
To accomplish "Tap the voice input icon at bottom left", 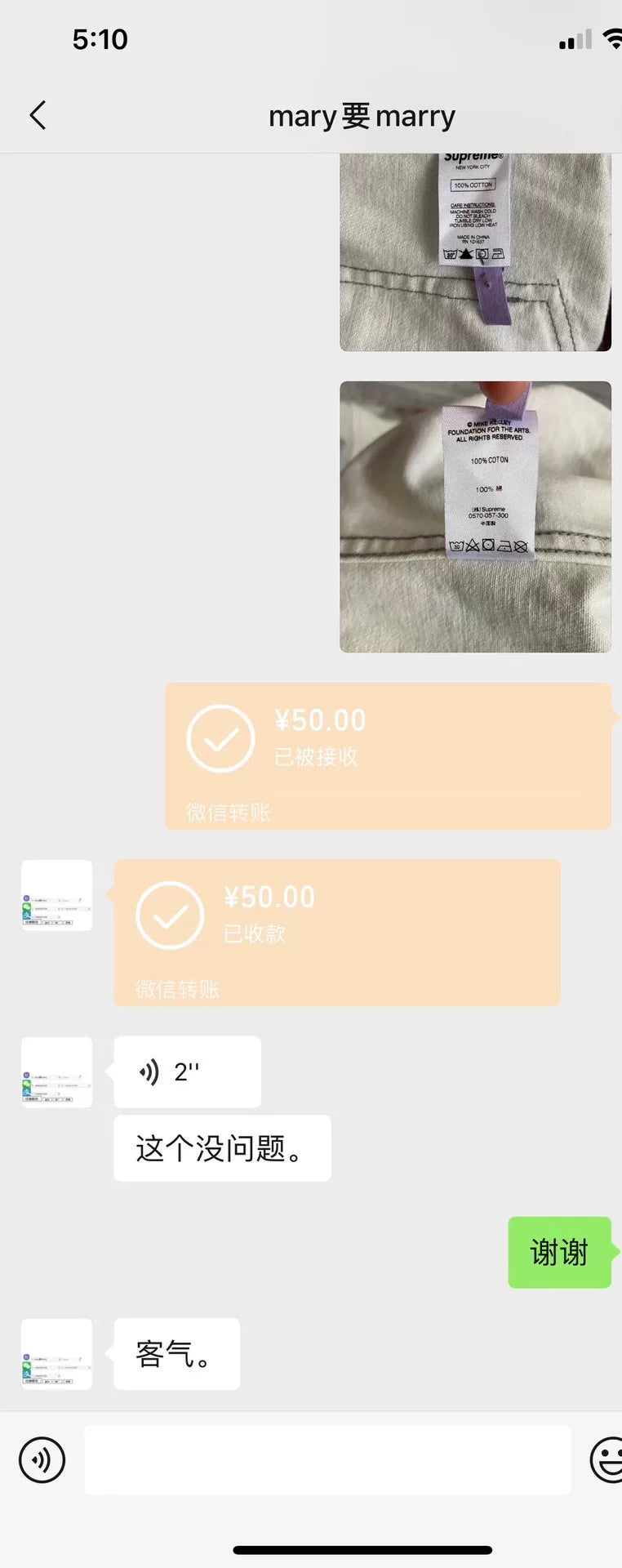I will (x=41, y=1460).
